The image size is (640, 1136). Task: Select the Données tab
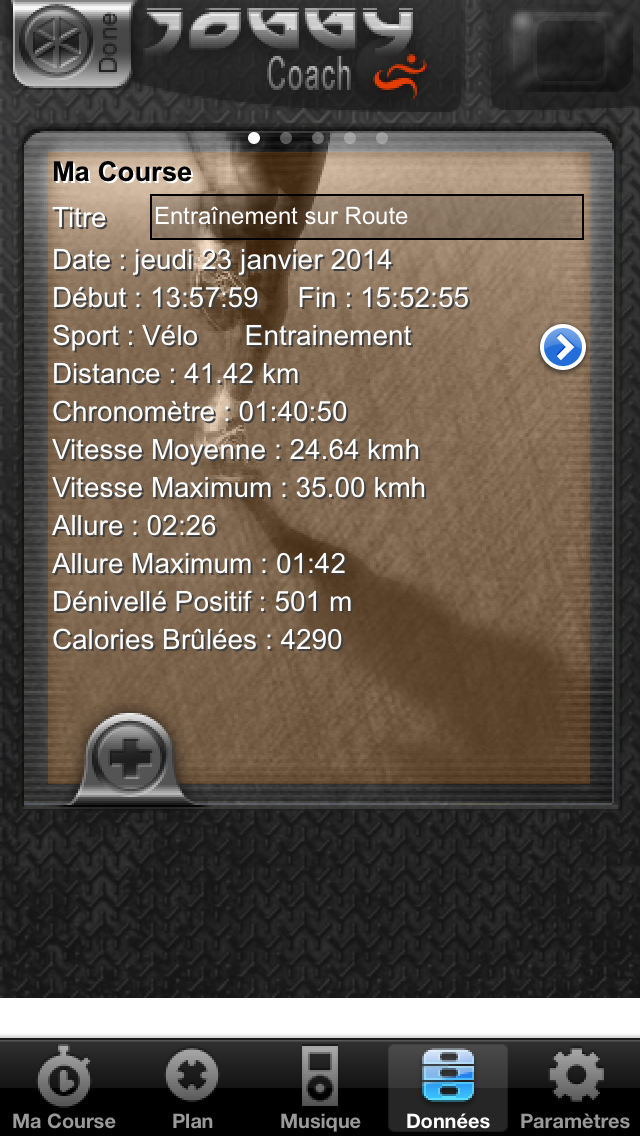(x=448, y=1089)
